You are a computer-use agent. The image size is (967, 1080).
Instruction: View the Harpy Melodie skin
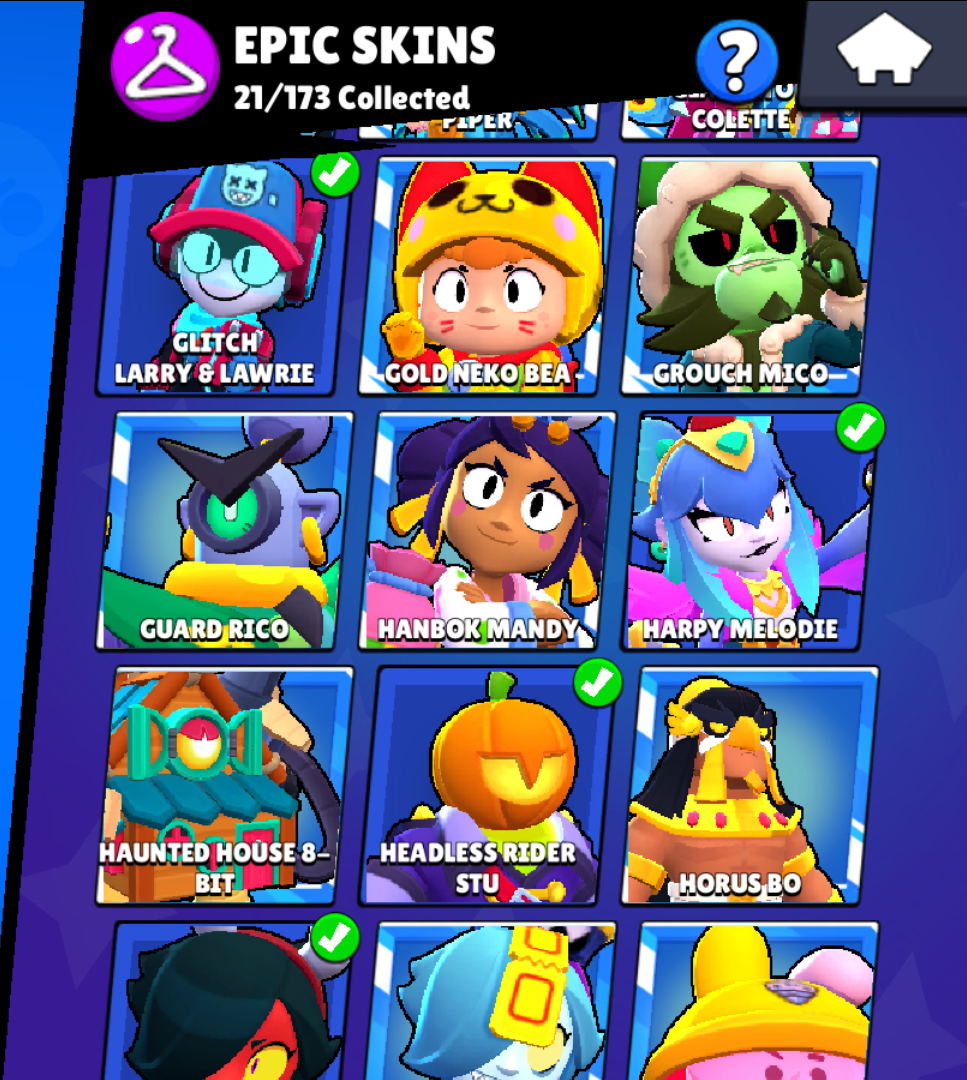click(751, 531)
